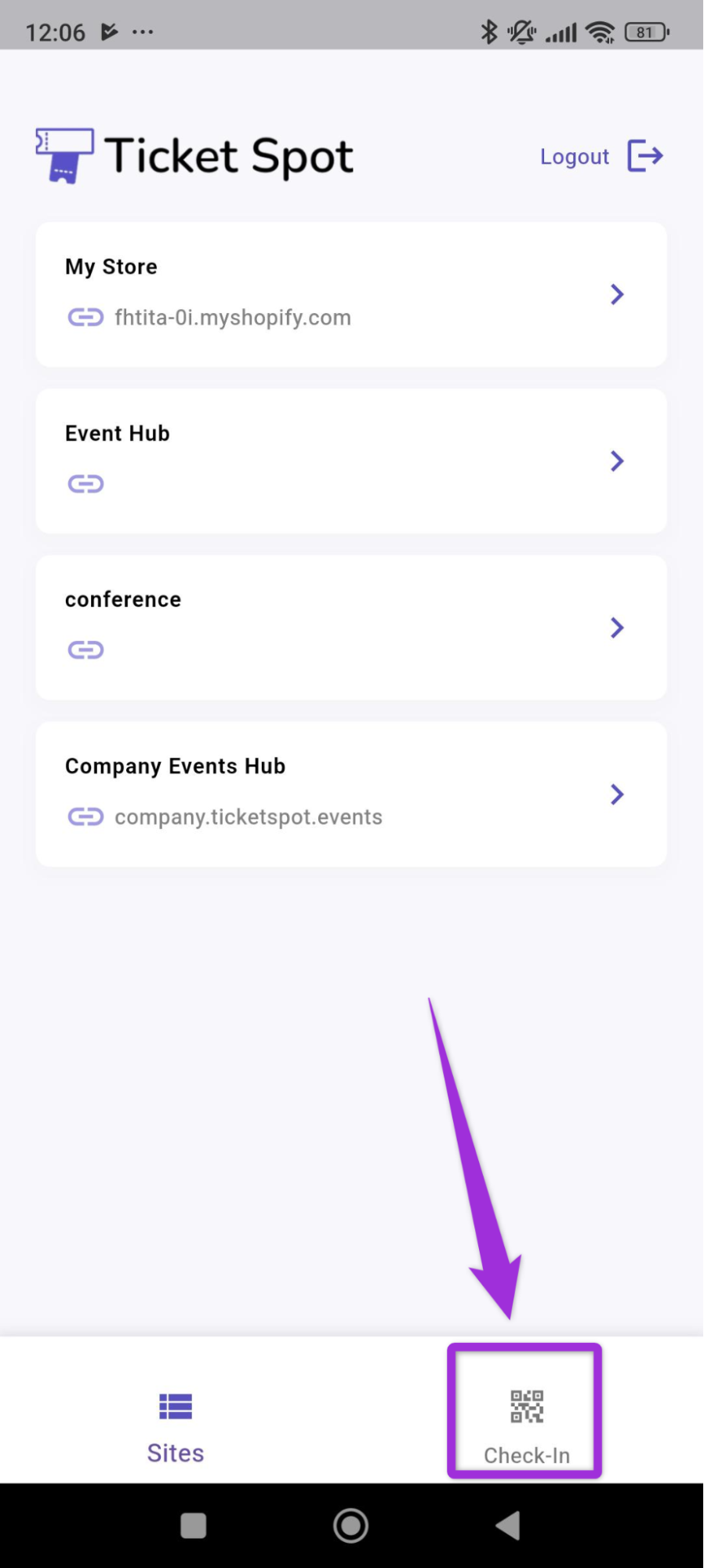Viewport: 704px width, 1568px height.
Task: Log out of Ticket Spot
Action: [601, 156]
